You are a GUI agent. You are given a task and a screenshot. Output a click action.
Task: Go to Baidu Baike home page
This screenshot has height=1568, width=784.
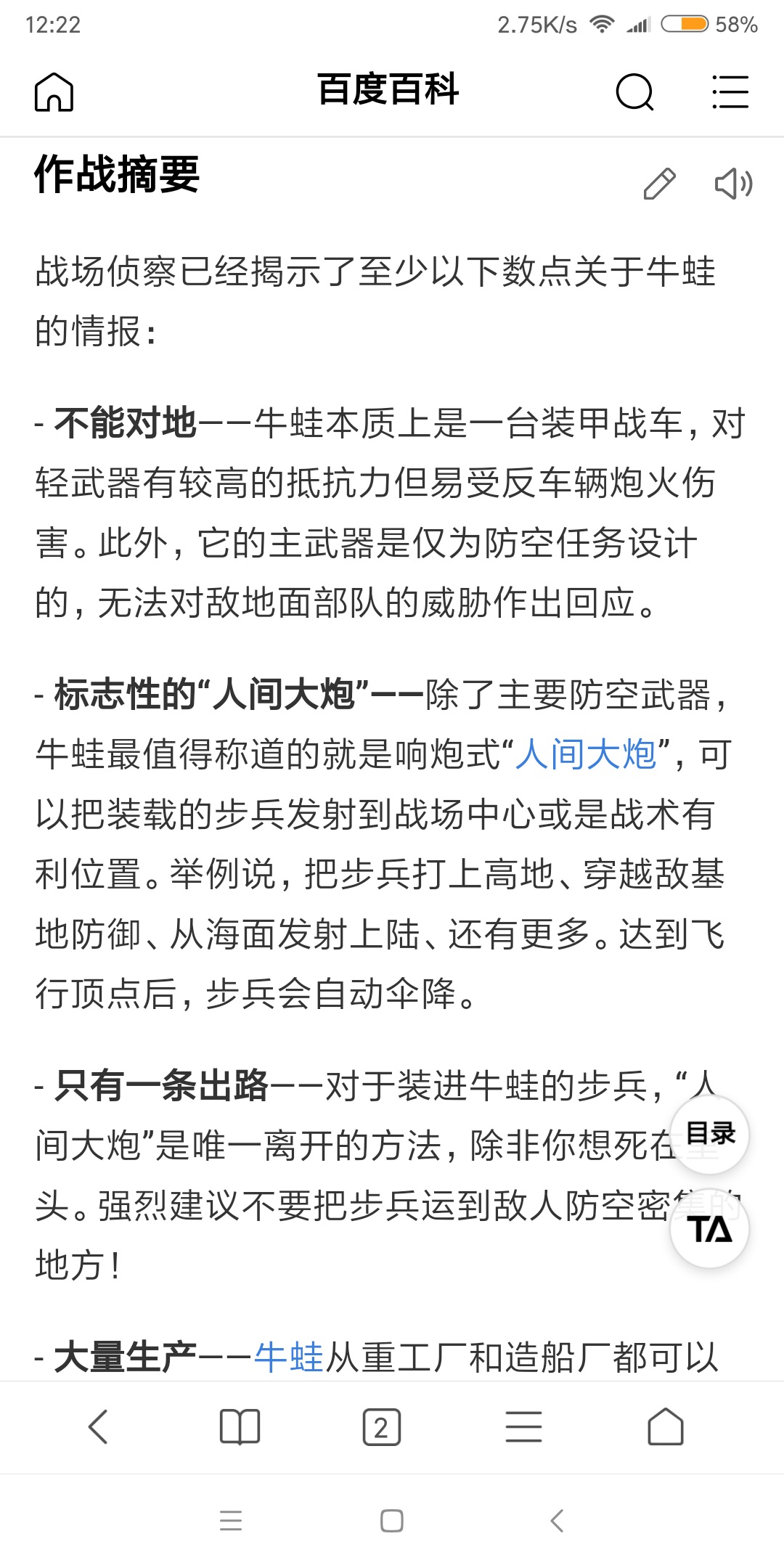[54, 92]
